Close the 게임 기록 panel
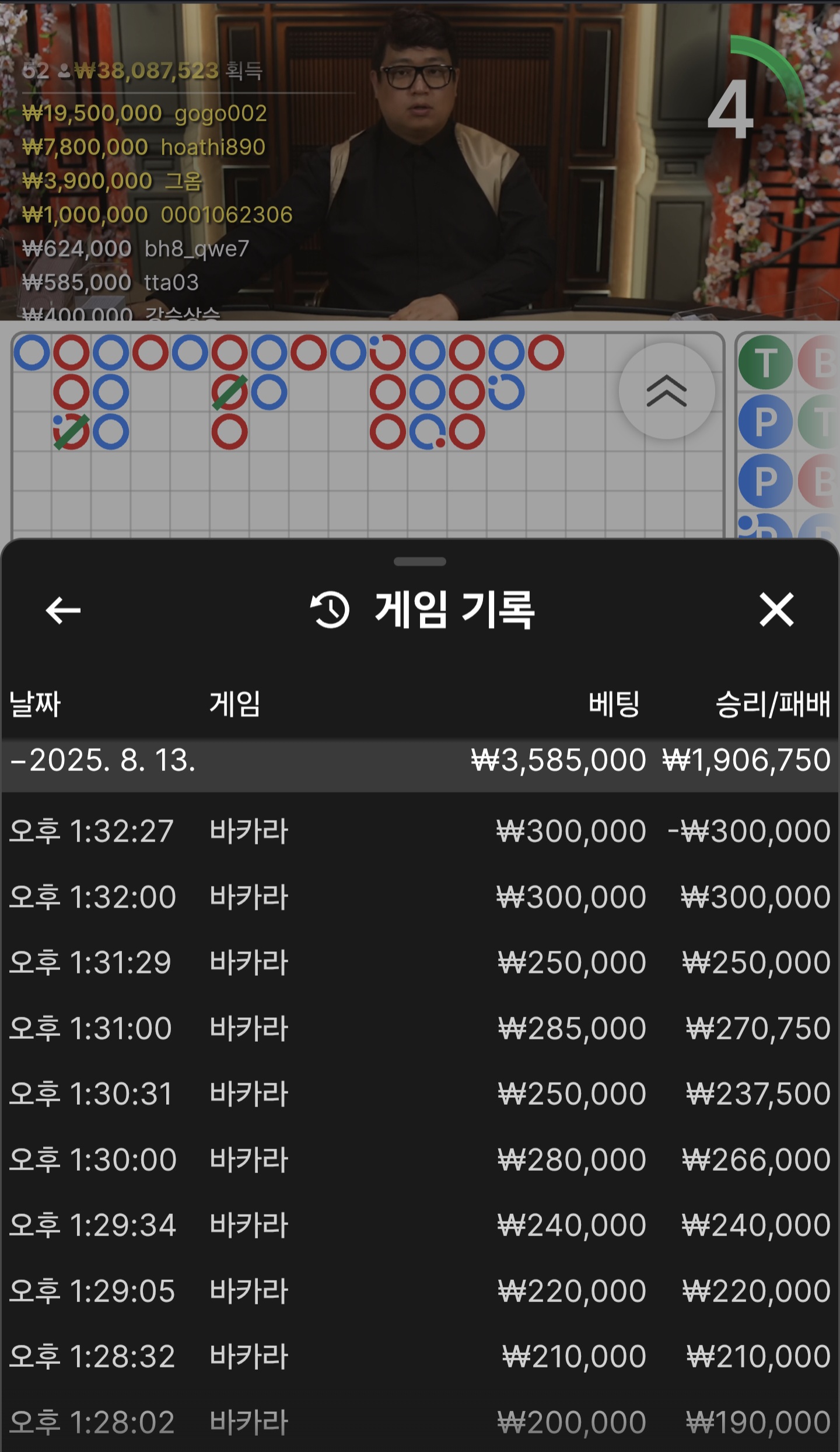Image resolution: width=840 pixels, height=1452 pixels. 776,610
